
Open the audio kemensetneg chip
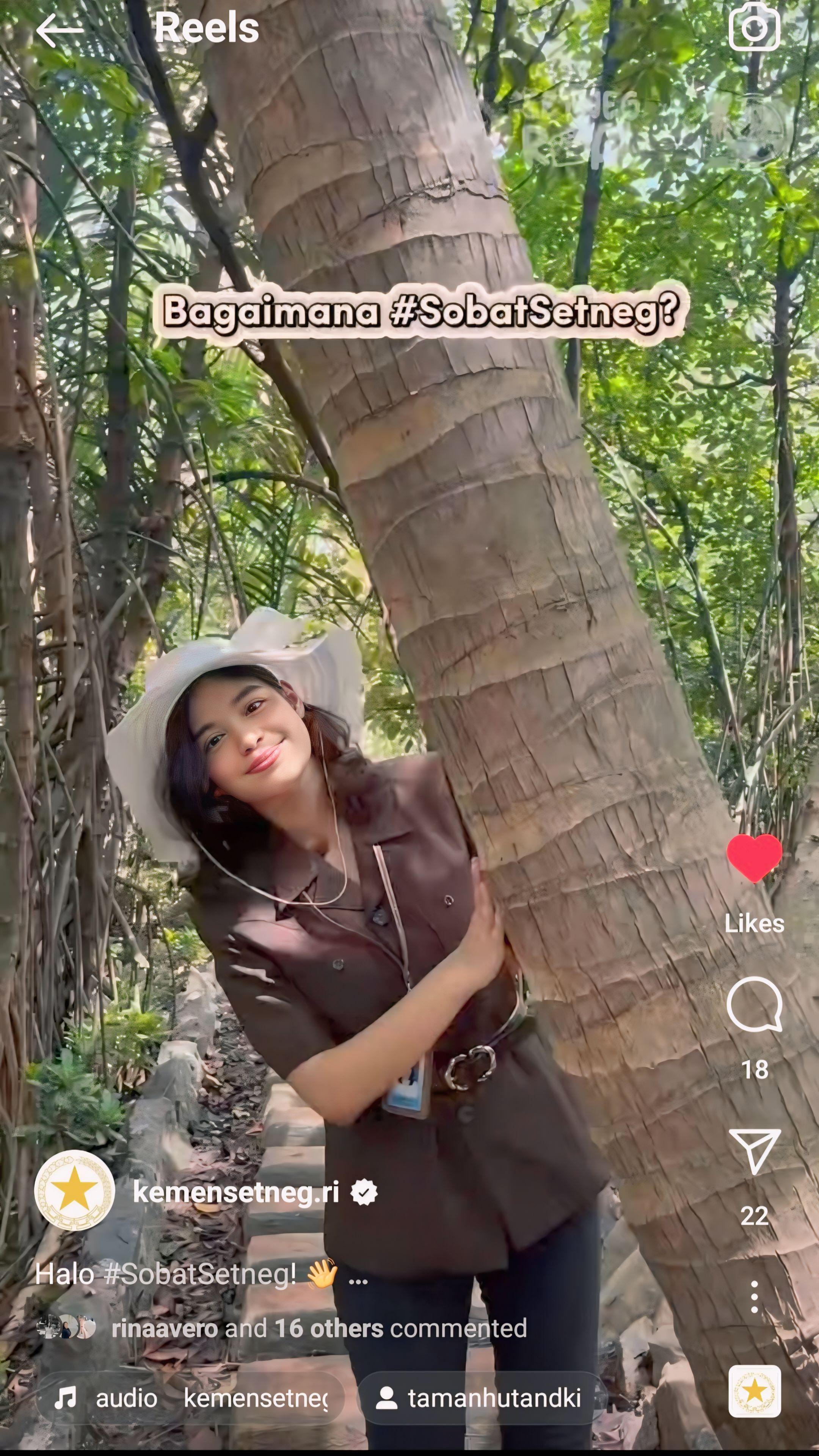(x=191, y=1398)
